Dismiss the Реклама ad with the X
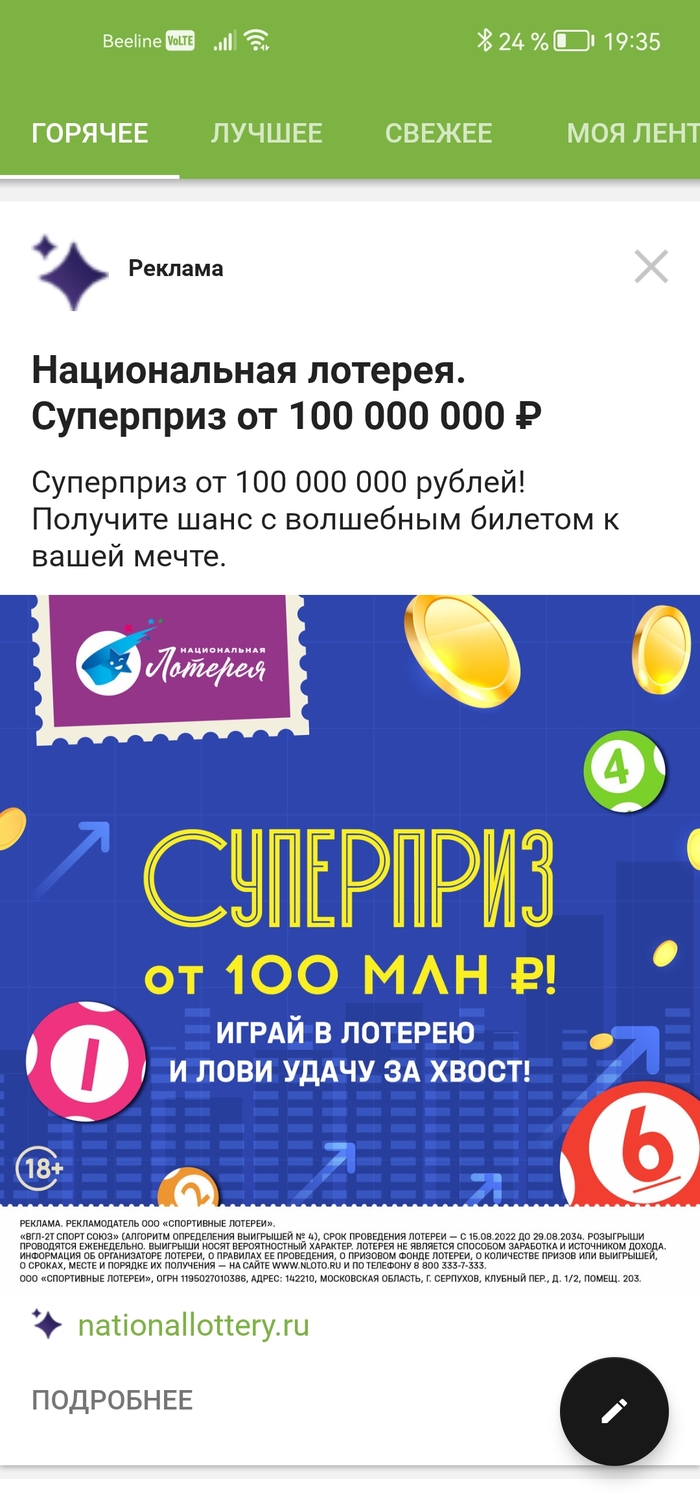Viewport: 700px width, 1497px height. [651, 267]
